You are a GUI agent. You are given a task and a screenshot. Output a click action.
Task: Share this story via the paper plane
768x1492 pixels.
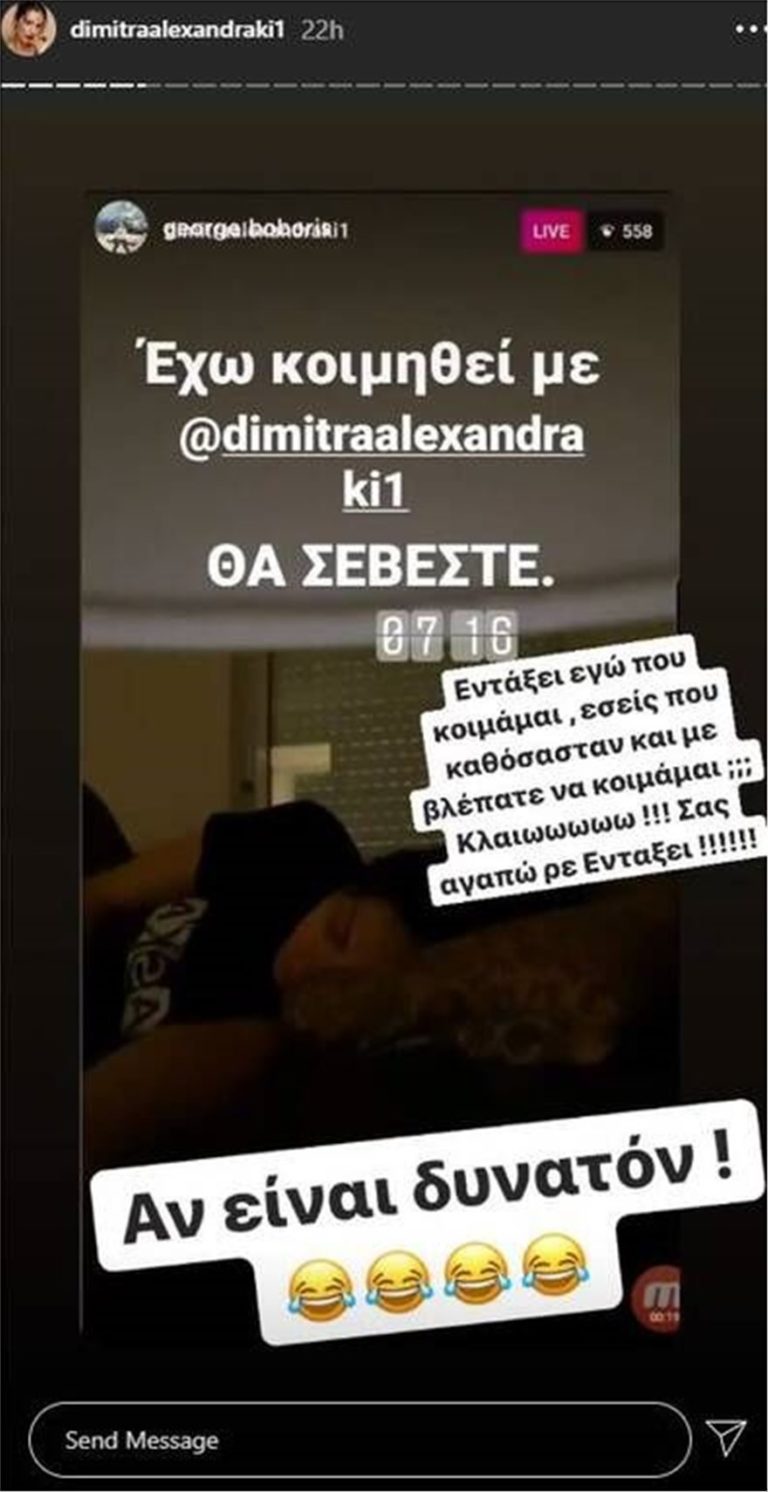[726, 1438]
